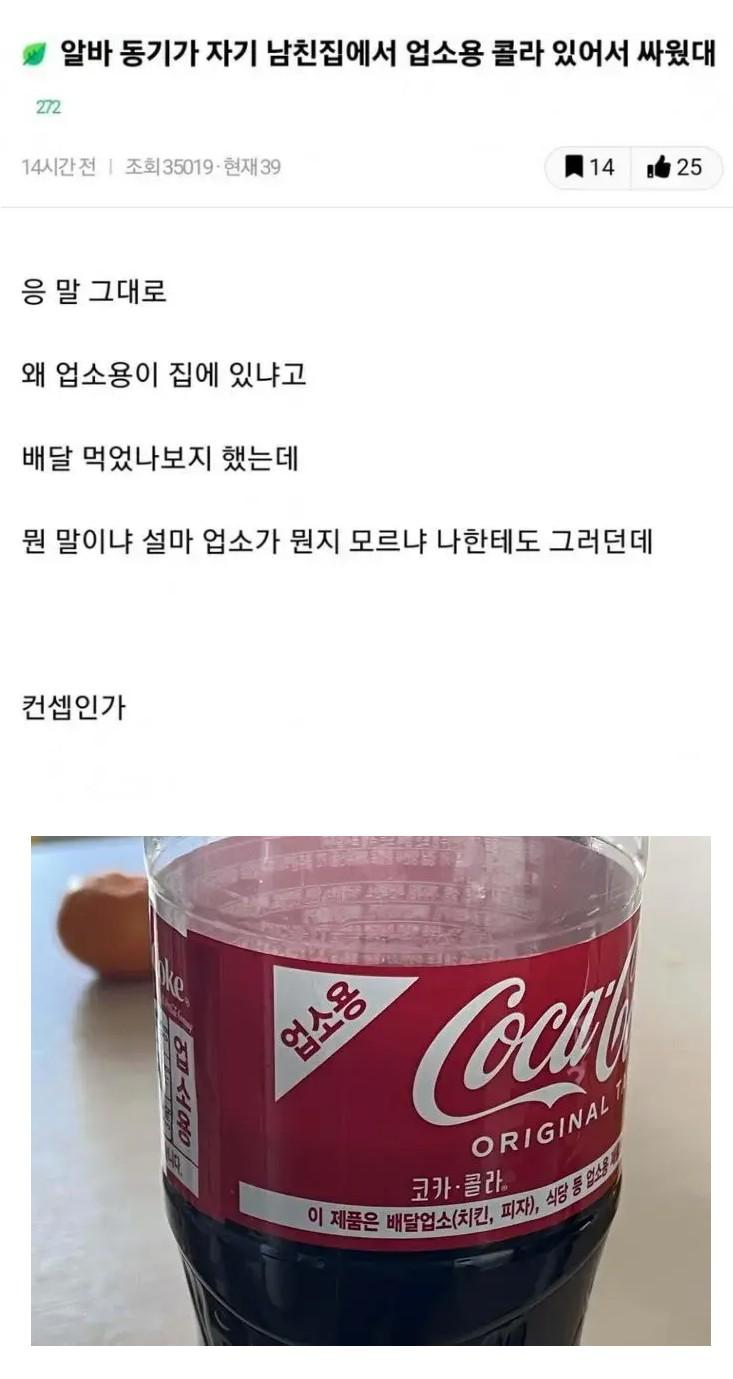
Task: Like the post with the thumbs-up button
Action: [x=675, y=167]
